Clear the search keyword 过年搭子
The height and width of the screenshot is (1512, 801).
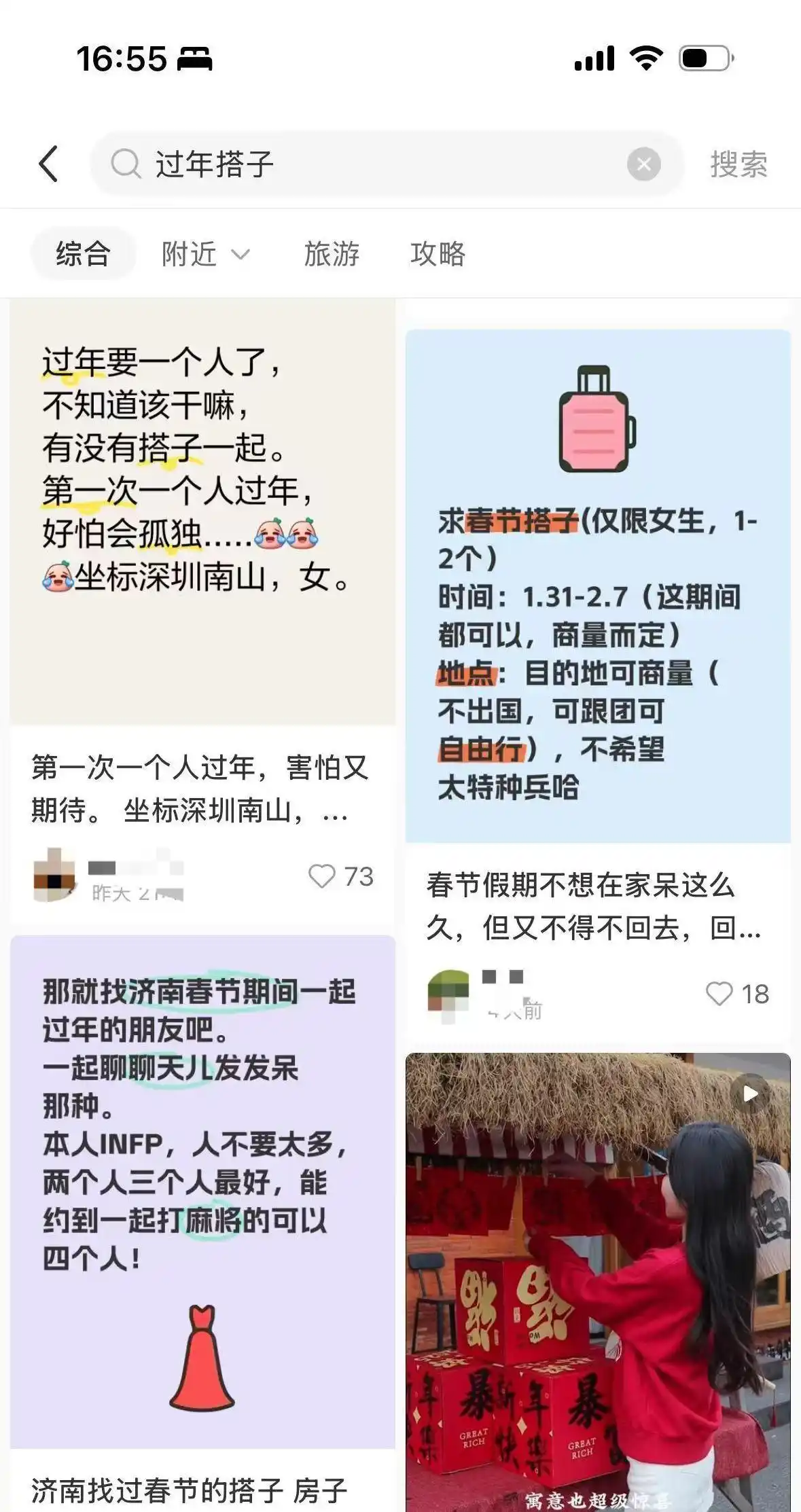tap(644, 164)
